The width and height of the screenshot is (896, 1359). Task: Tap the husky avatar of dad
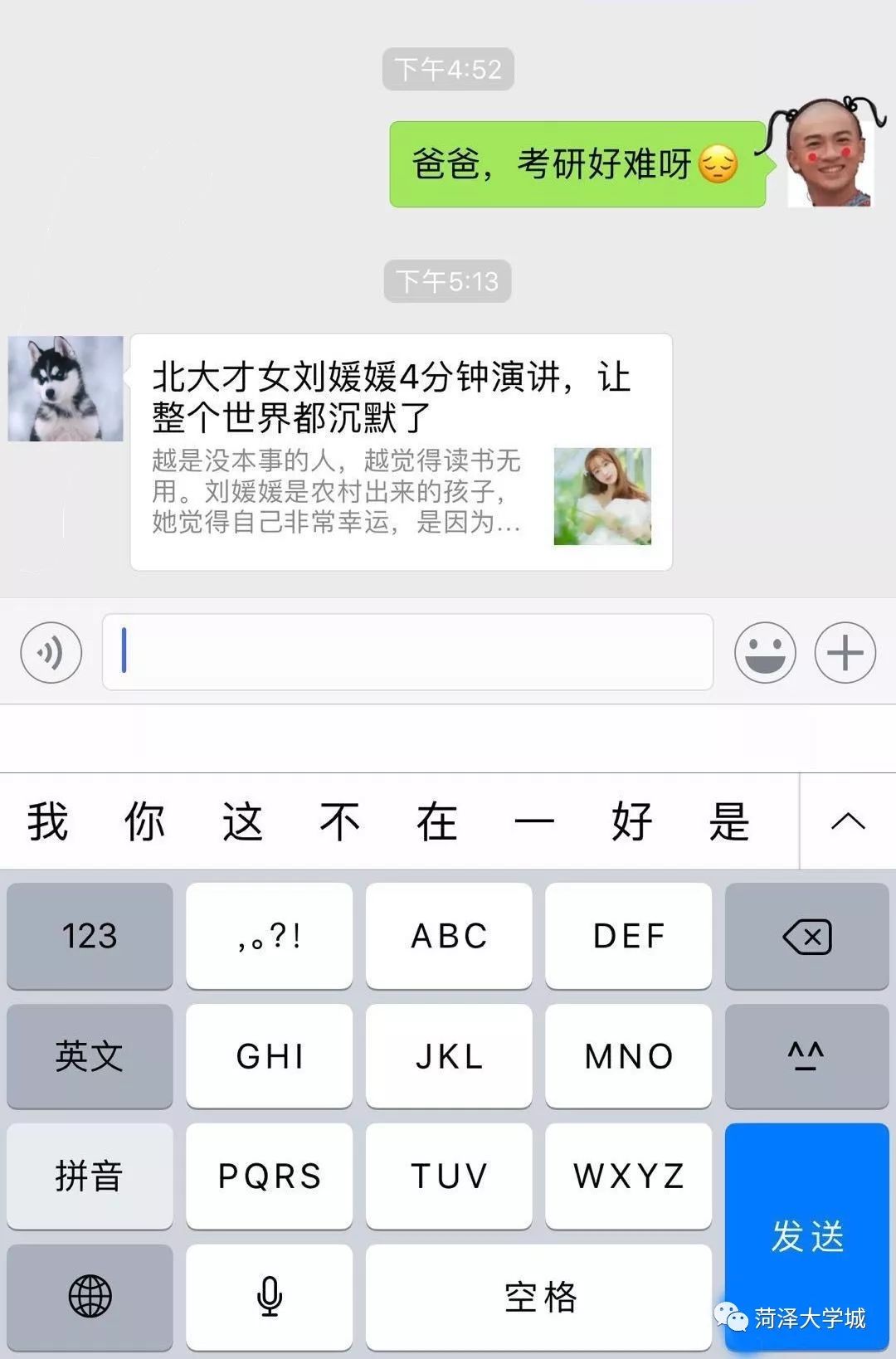click(x=66, y=388)
